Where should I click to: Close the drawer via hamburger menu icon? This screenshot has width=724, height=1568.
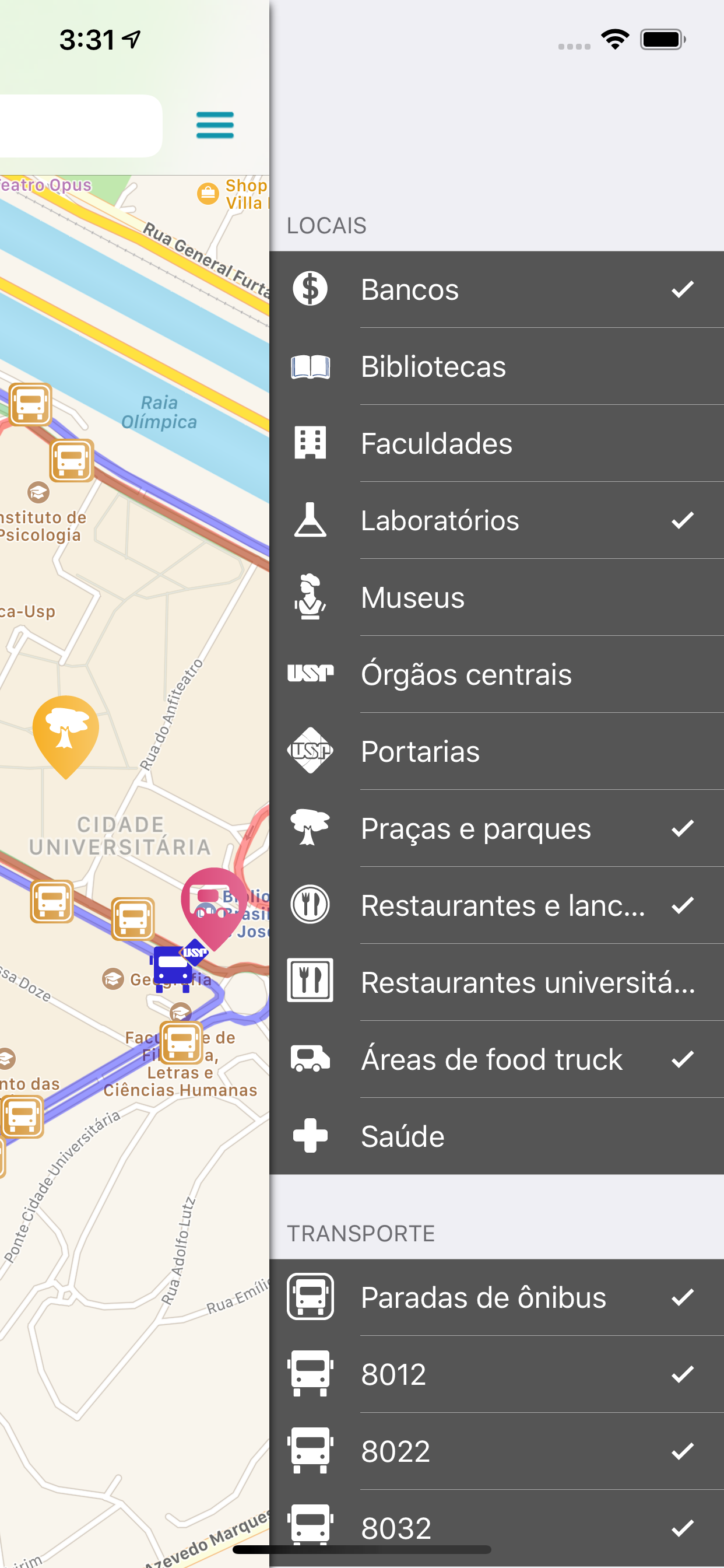[215, 125]
